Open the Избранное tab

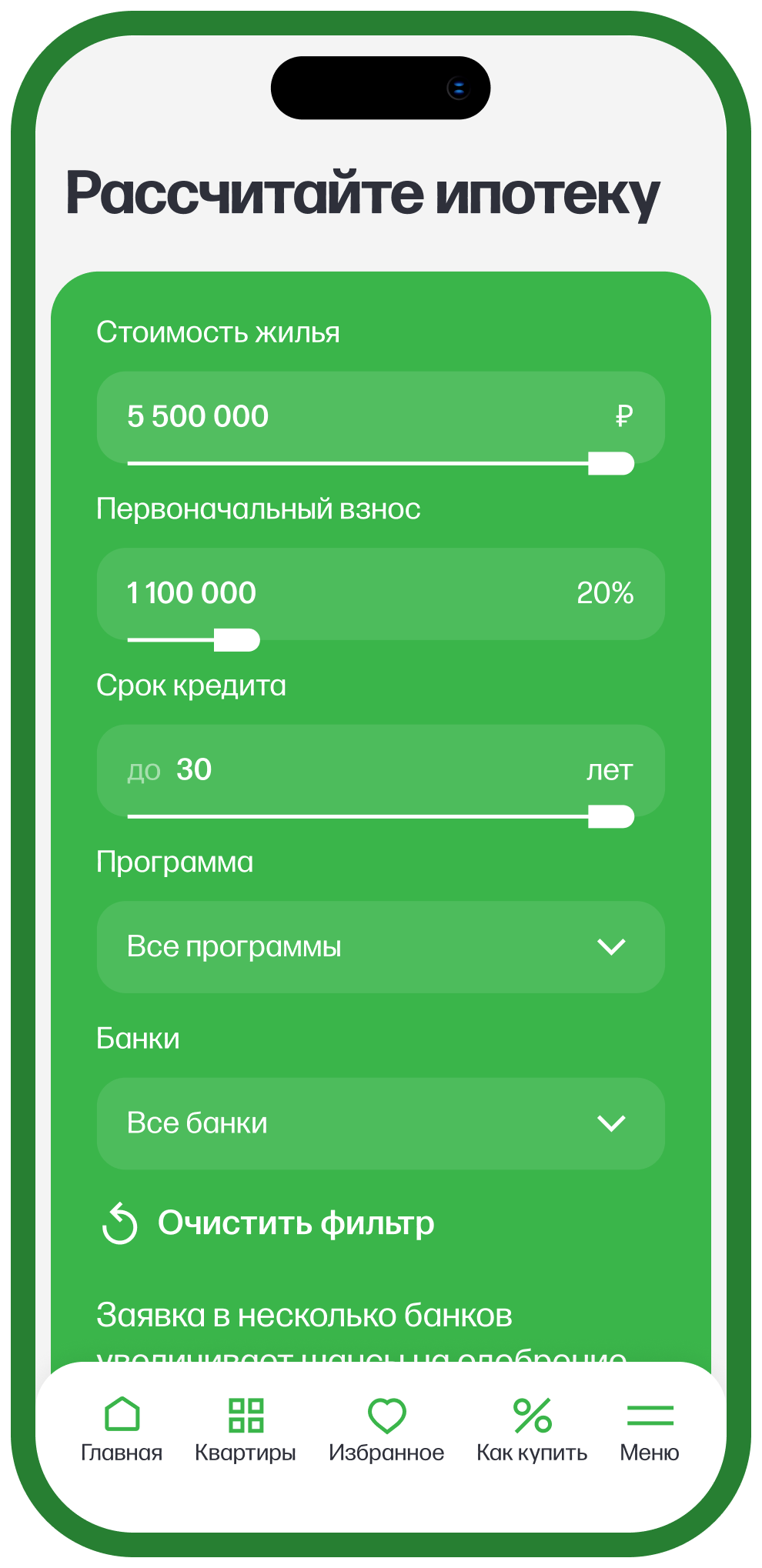click(386, 1430)
